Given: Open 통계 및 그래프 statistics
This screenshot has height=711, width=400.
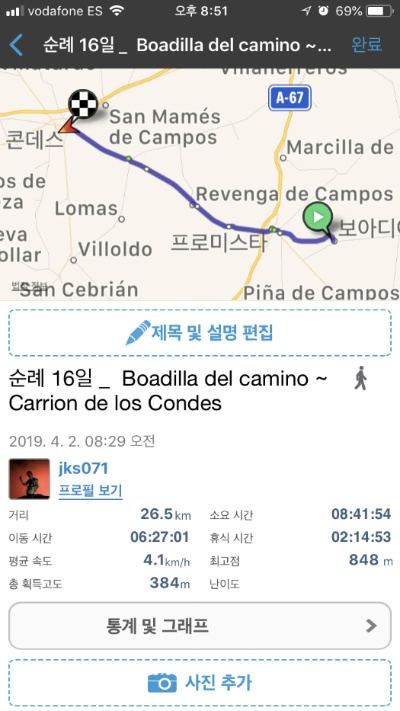Looking at the screenshot, I should point(200,626).
